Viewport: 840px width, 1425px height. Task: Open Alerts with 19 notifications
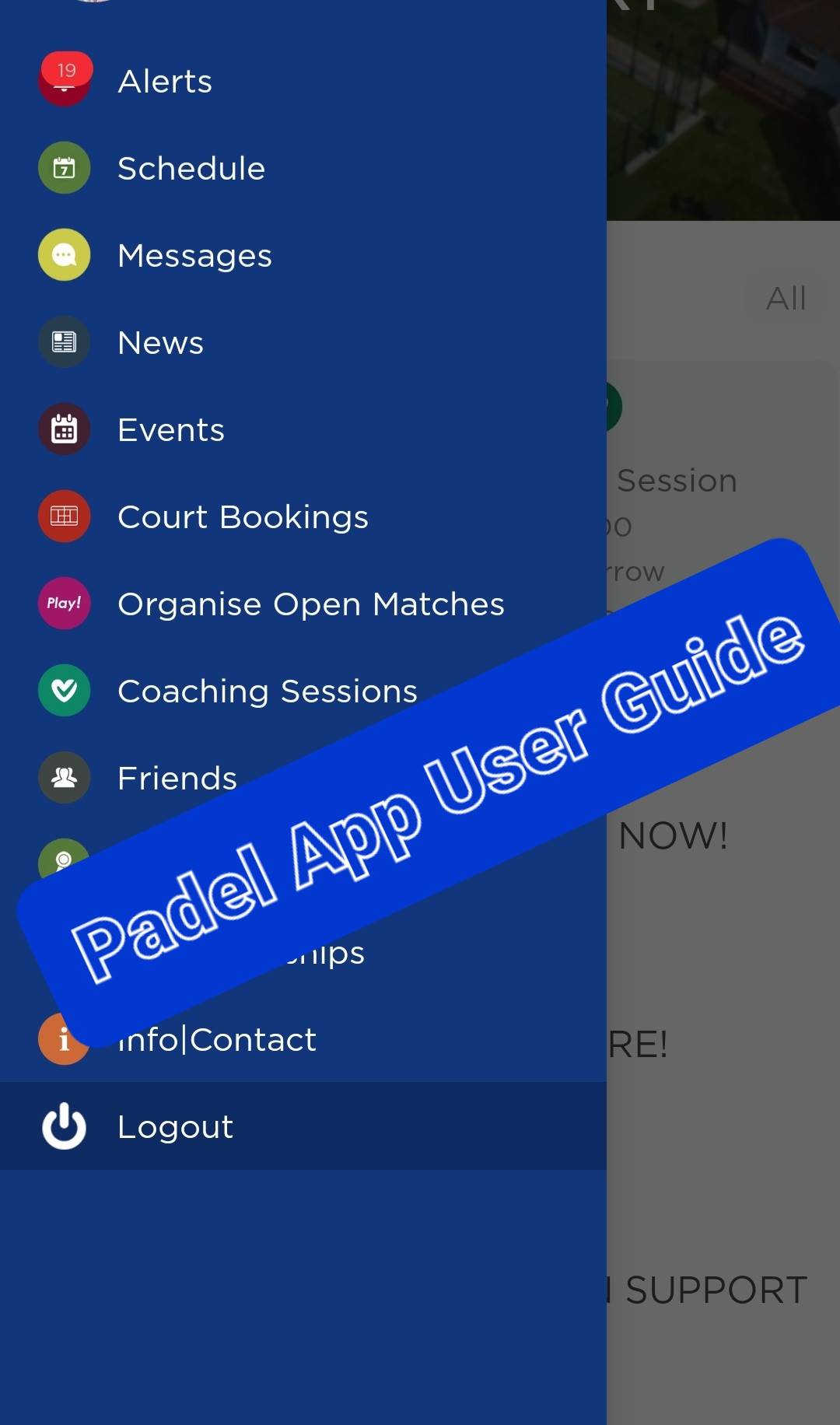(x=165, y=82)
